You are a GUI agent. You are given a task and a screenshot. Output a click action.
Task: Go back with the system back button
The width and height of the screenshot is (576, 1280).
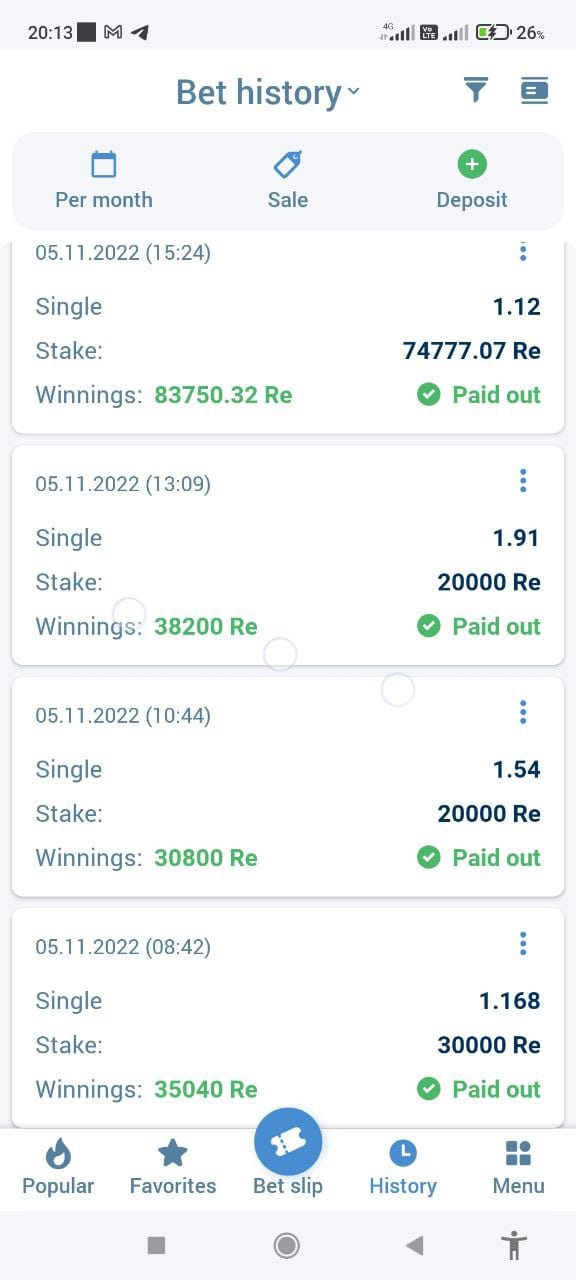(x=415, y=1245)
